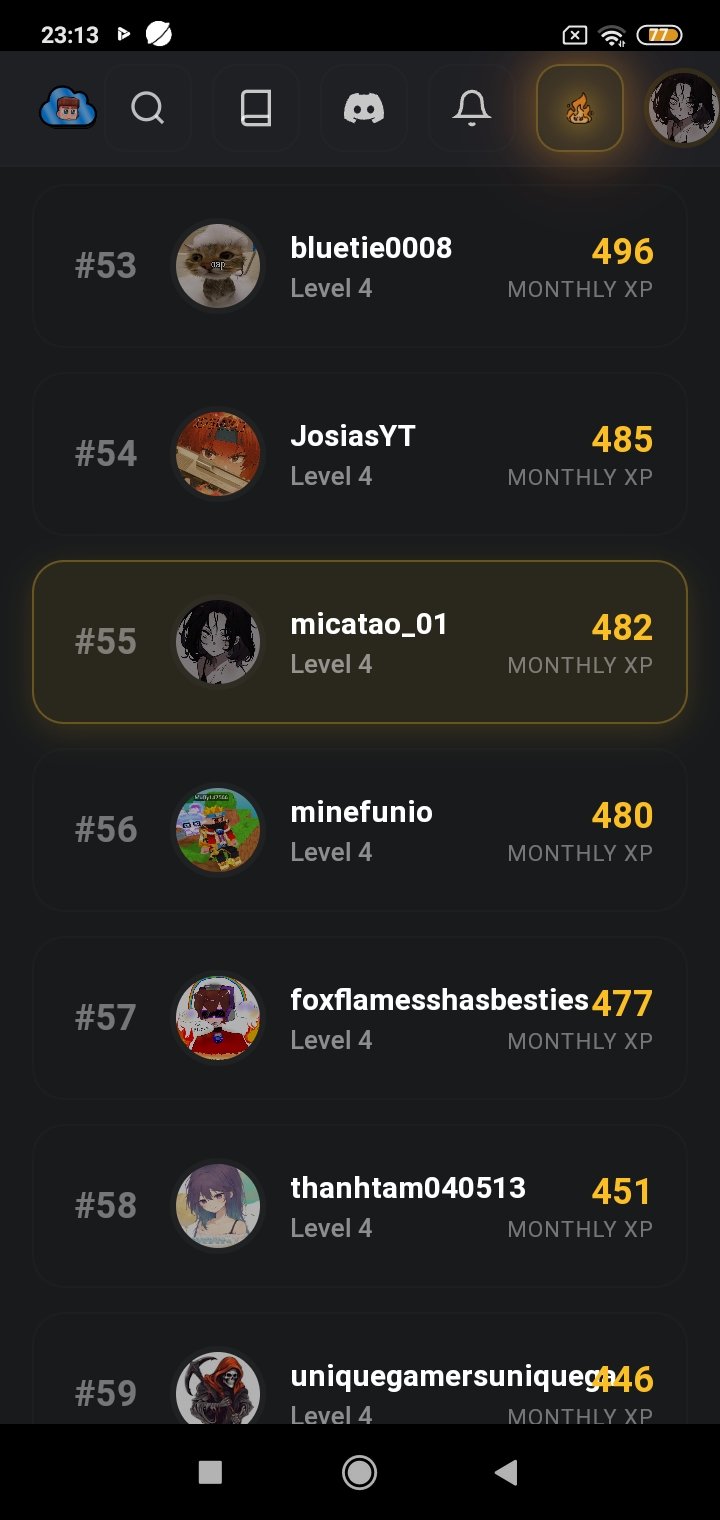Select the highlighted micatao_01 entry
720x1520 pixels.
[x=360, y=642]
